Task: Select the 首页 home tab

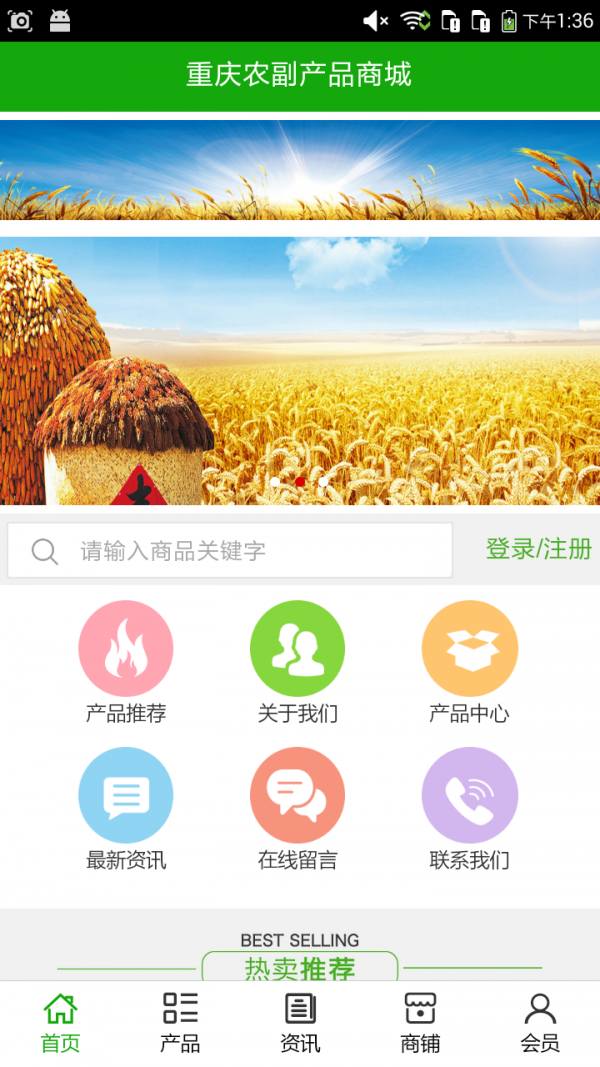Action: (60, 1023)
